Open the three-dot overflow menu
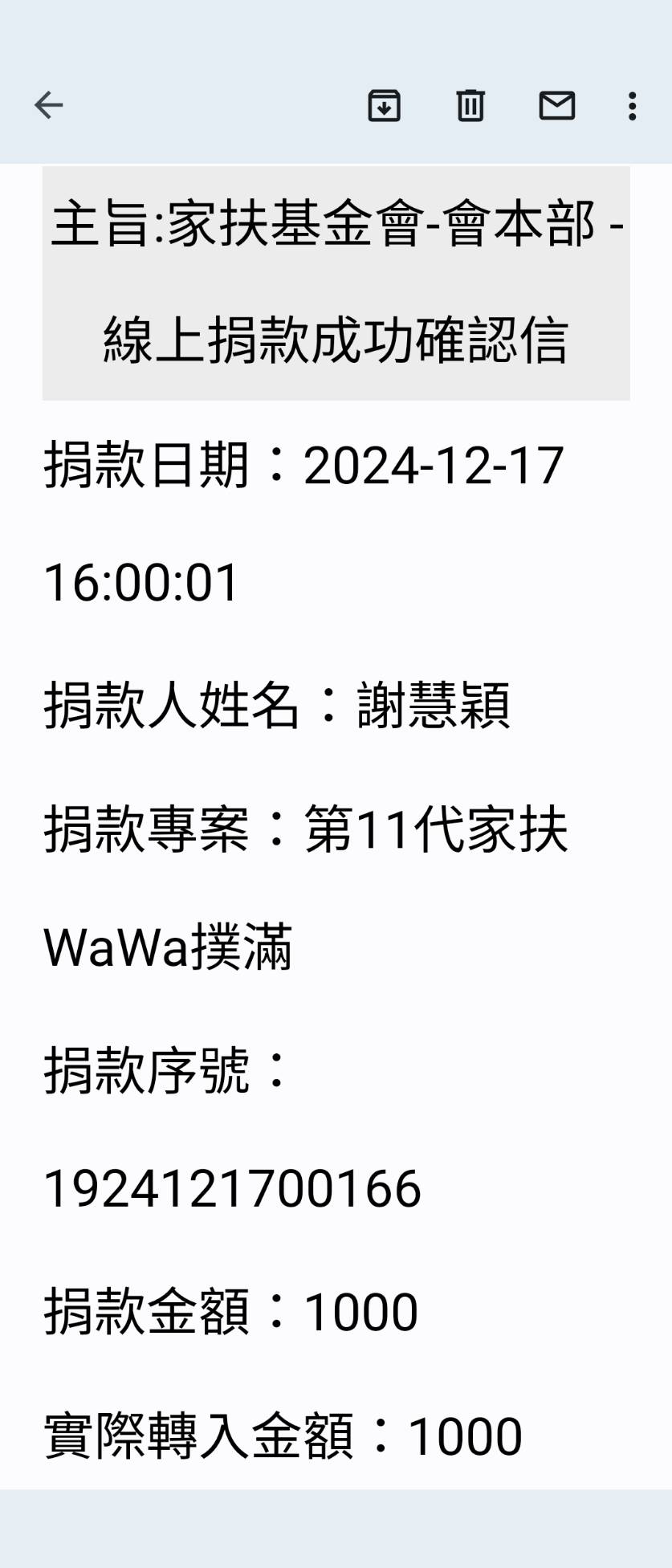 pyautogui.click(x=633, y=105)
